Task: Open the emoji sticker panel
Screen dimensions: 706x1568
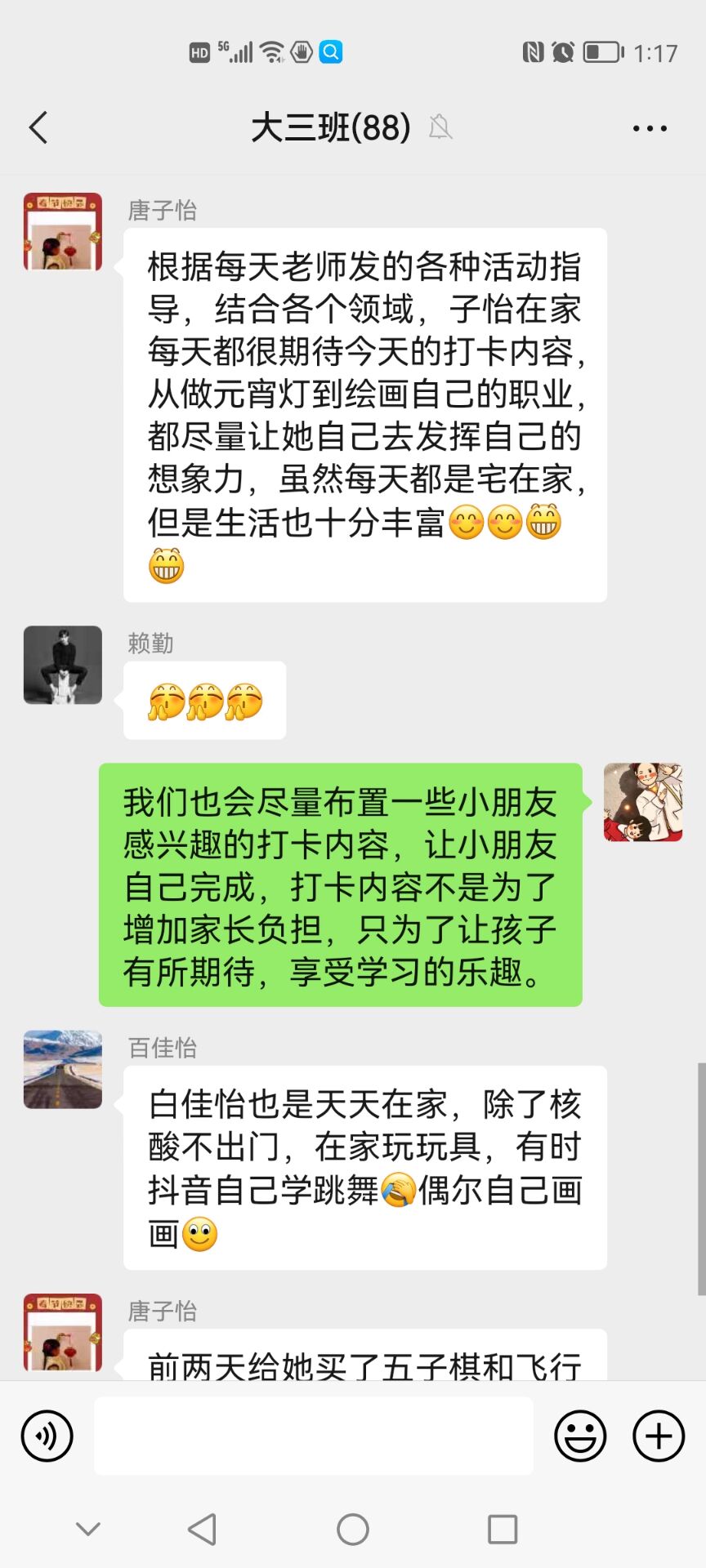Action: click(x=580, y=1436)
